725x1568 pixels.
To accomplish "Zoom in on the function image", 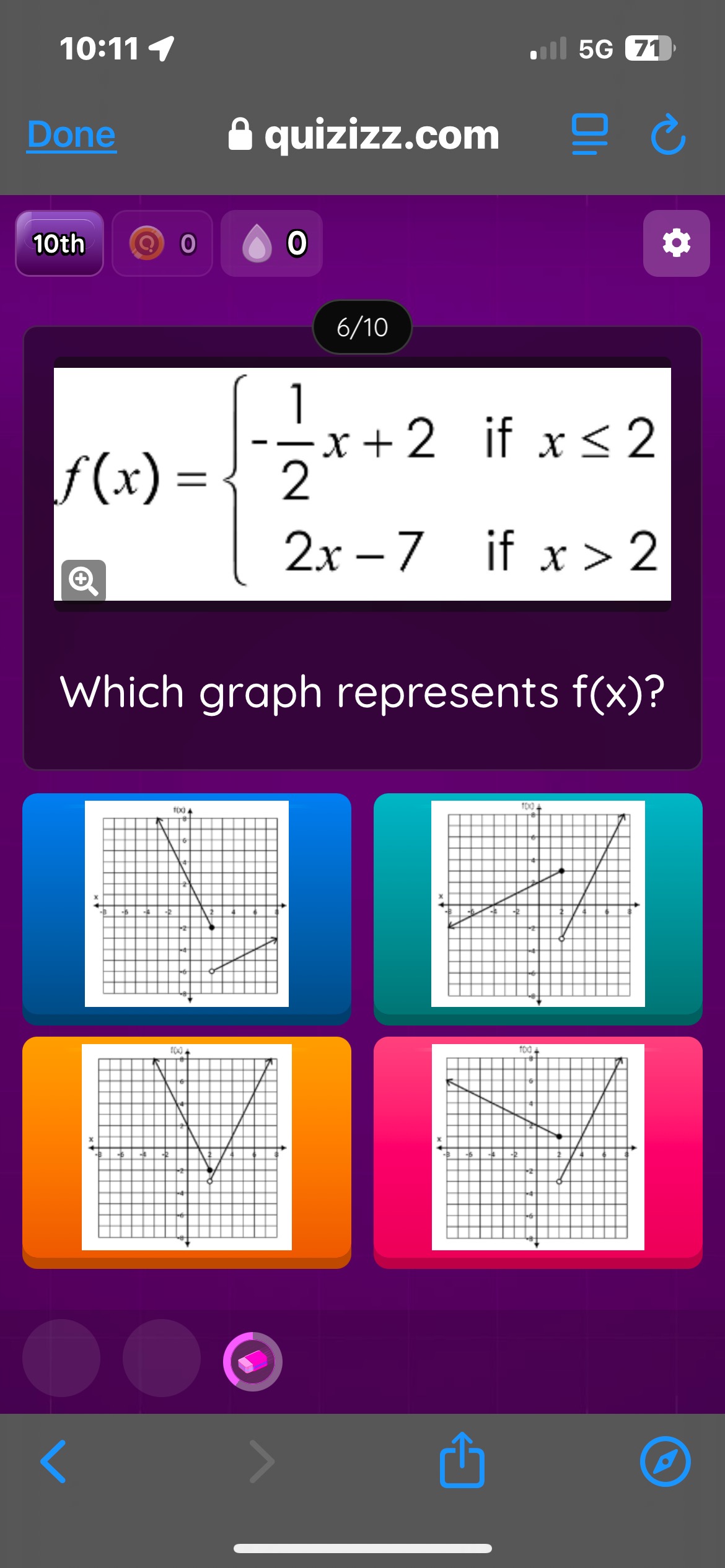I will click(x=84, y=580).
